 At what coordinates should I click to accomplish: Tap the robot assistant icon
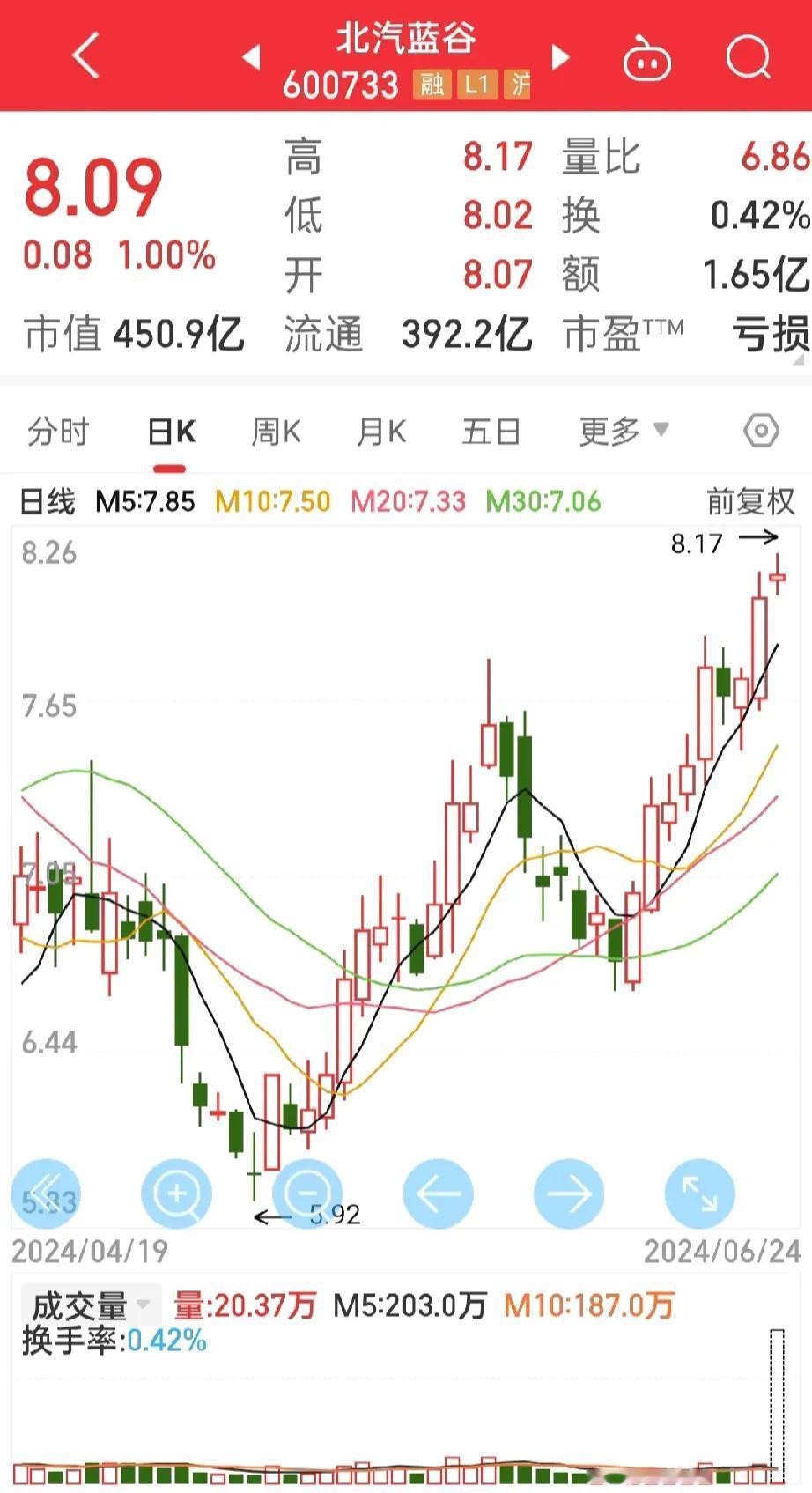[x=647, y=58]
